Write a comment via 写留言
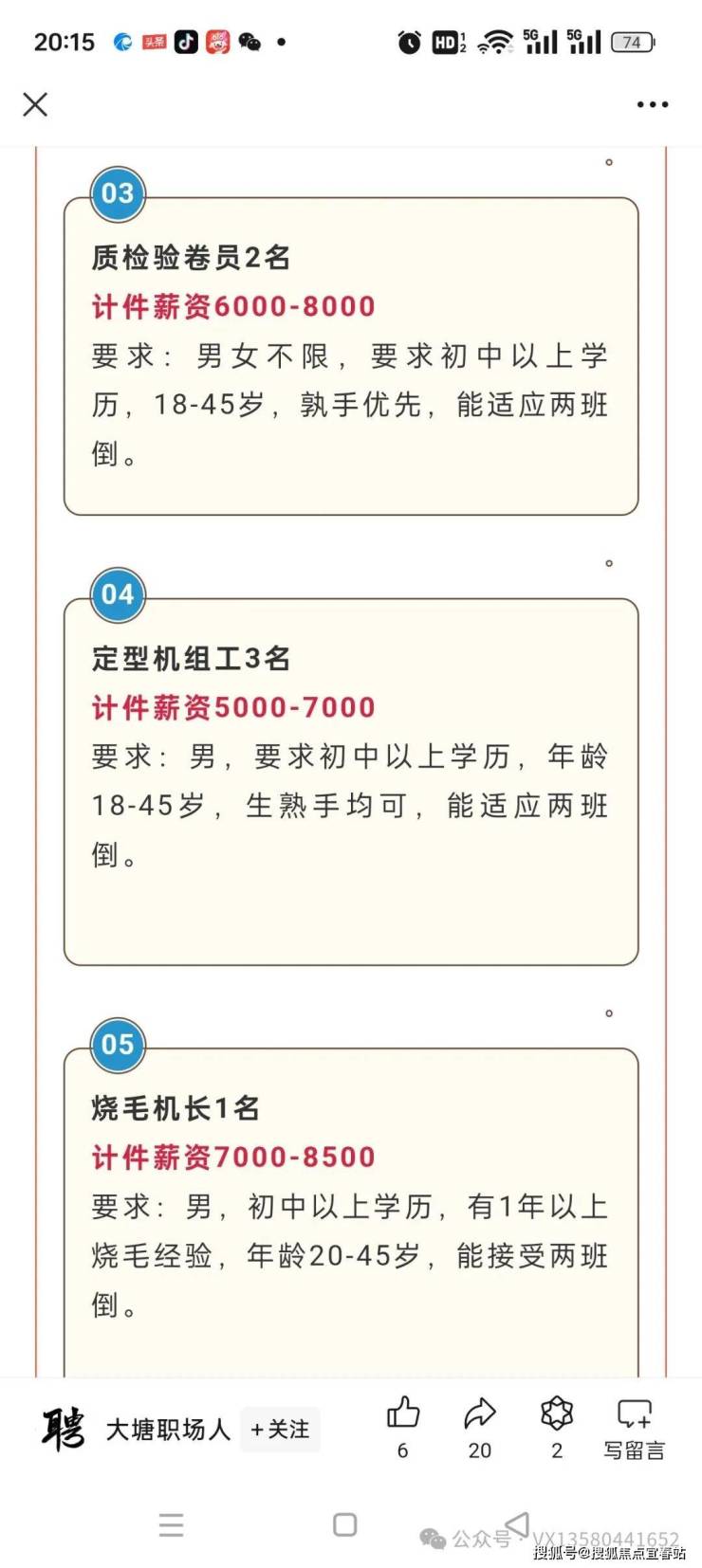This screenshot has height=1568, width=702. [634, 1425]
